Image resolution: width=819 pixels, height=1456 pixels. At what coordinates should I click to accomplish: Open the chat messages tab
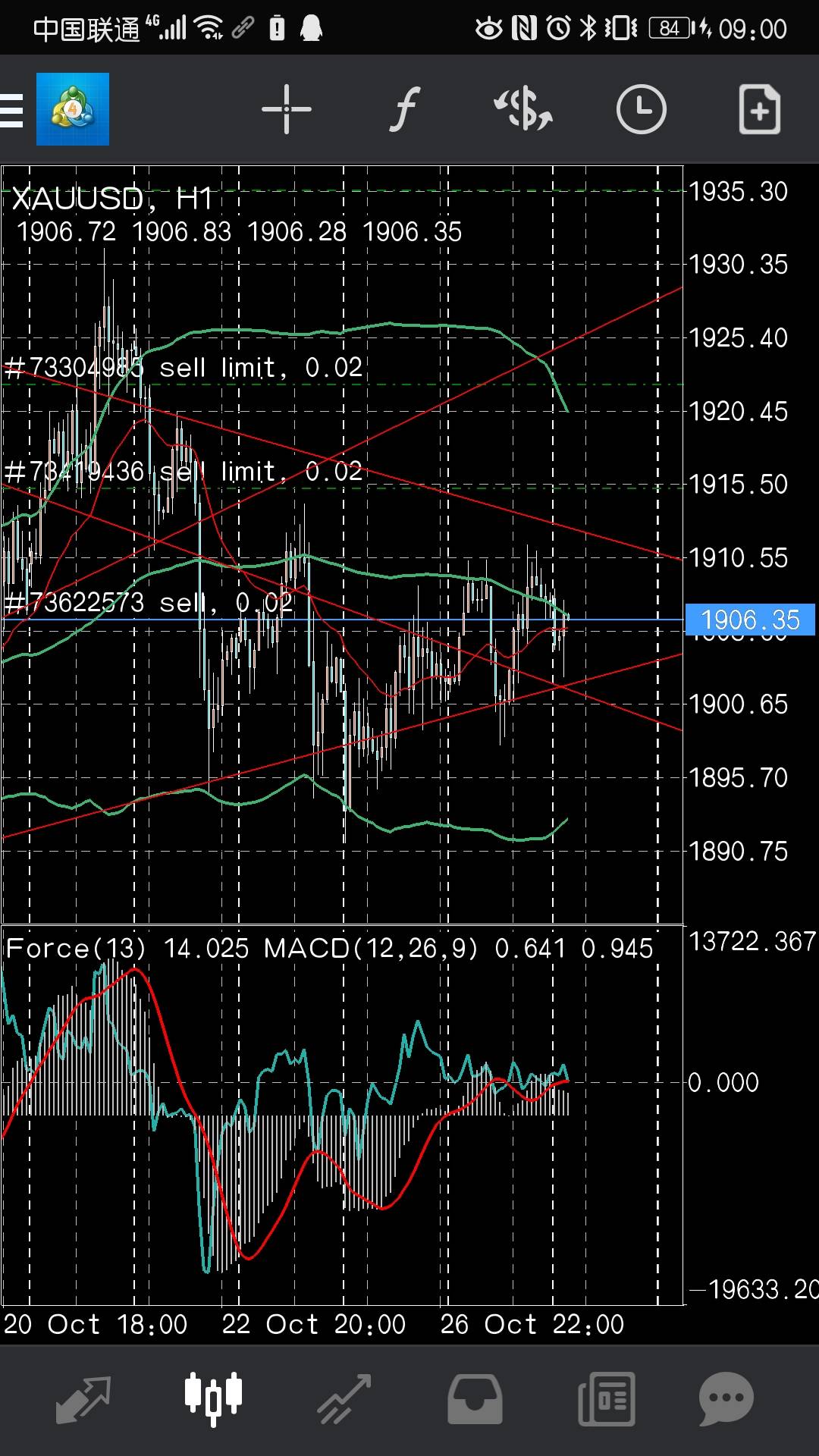726,1399
